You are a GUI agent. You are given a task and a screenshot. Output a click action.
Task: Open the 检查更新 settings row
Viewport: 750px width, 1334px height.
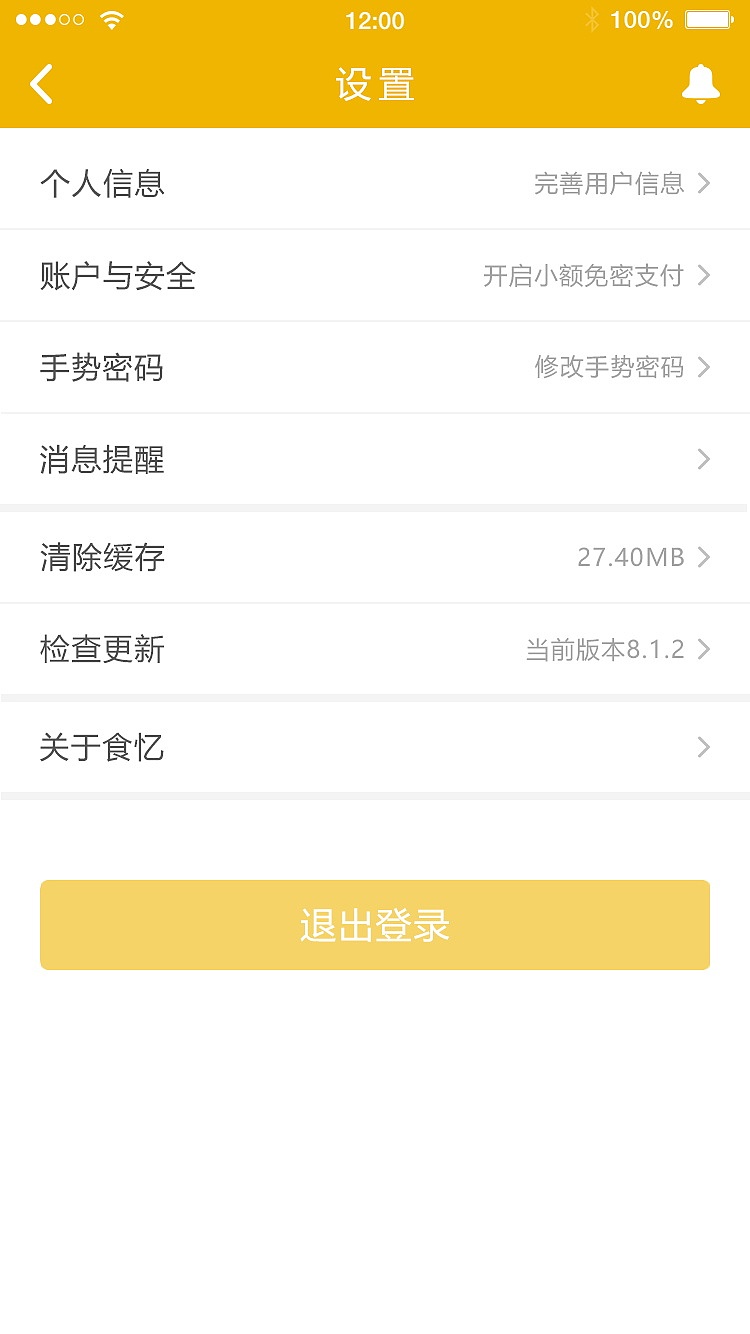pos(102,649)
